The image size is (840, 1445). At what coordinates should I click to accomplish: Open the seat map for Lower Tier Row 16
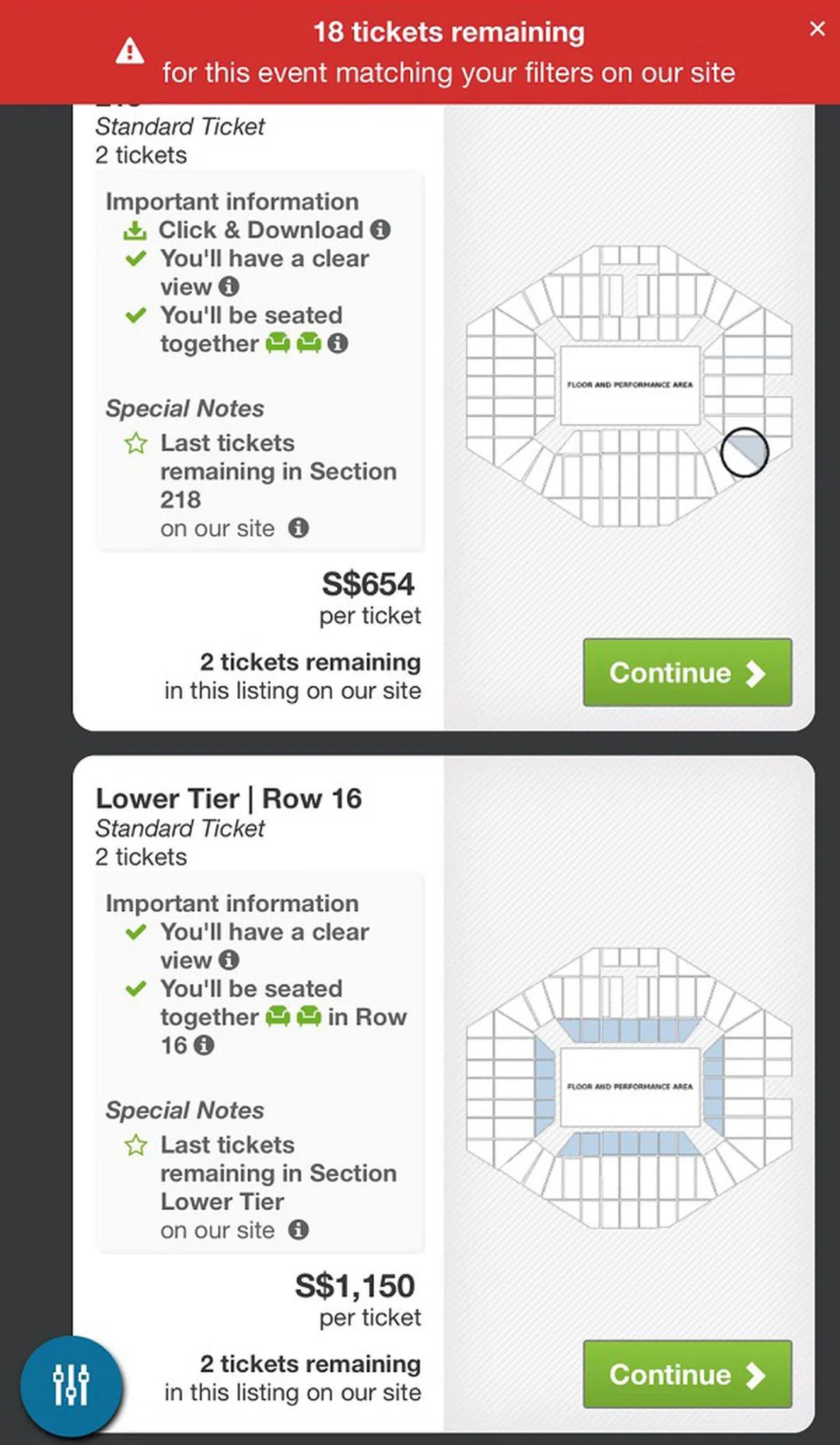coord(629,1087)
